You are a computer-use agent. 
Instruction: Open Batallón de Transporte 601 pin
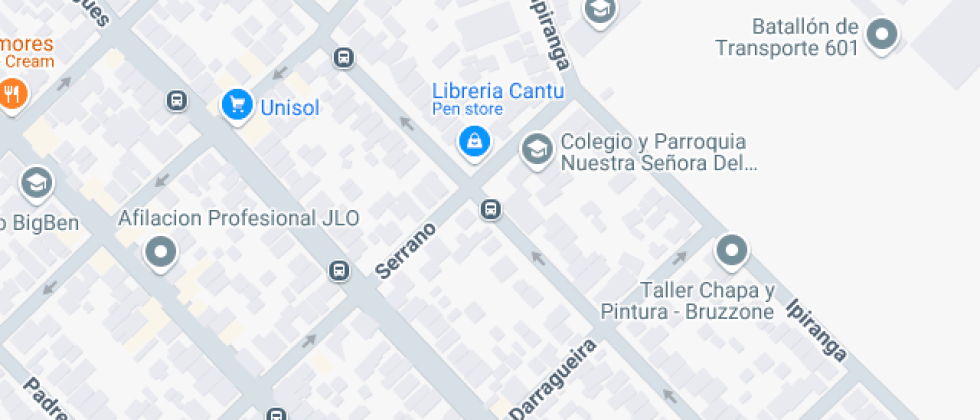click(x=882, y=35)
